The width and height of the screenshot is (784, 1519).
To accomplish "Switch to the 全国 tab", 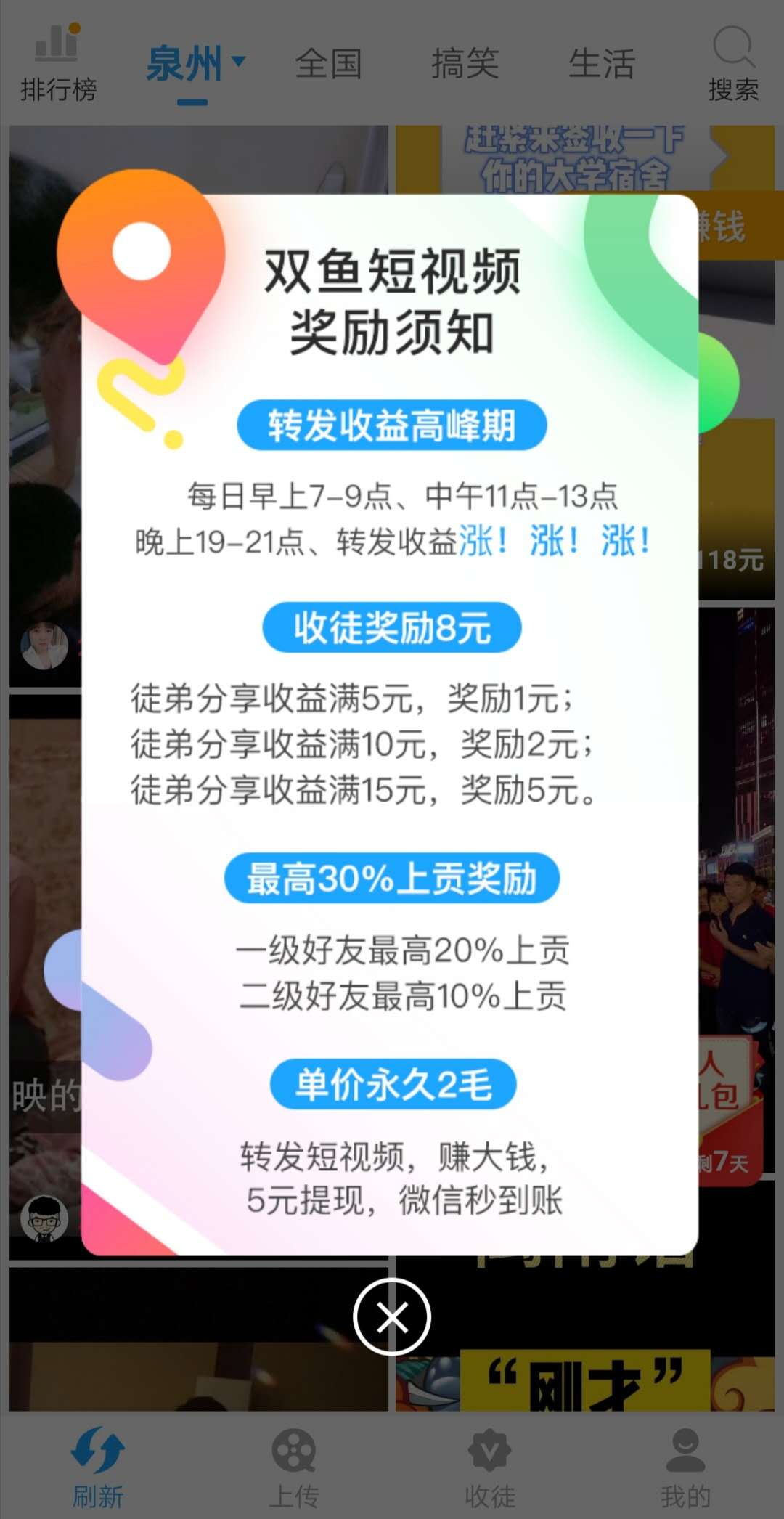I will click(x=329, y=64).
